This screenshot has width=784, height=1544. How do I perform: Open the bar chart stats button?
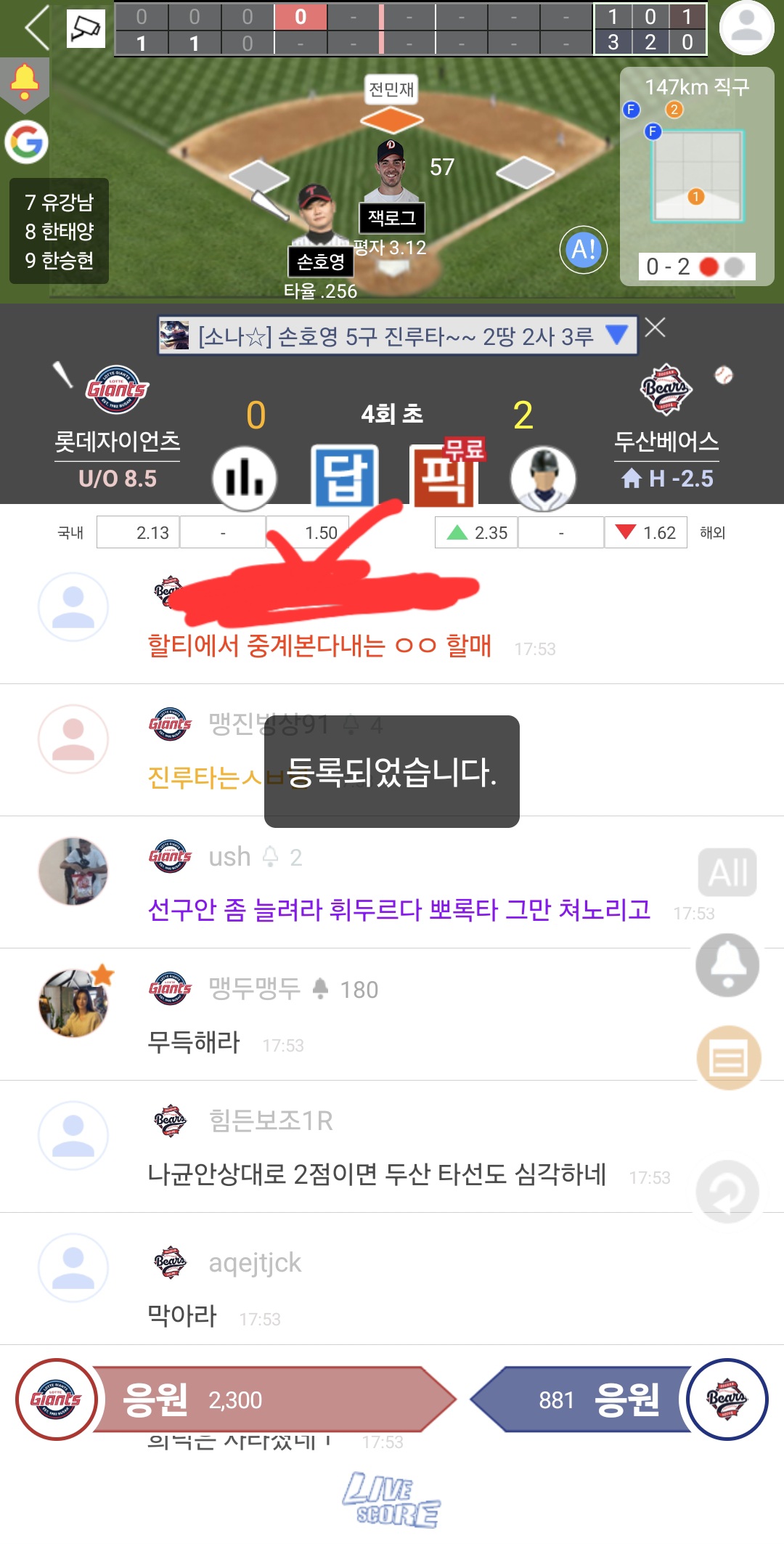244,479
